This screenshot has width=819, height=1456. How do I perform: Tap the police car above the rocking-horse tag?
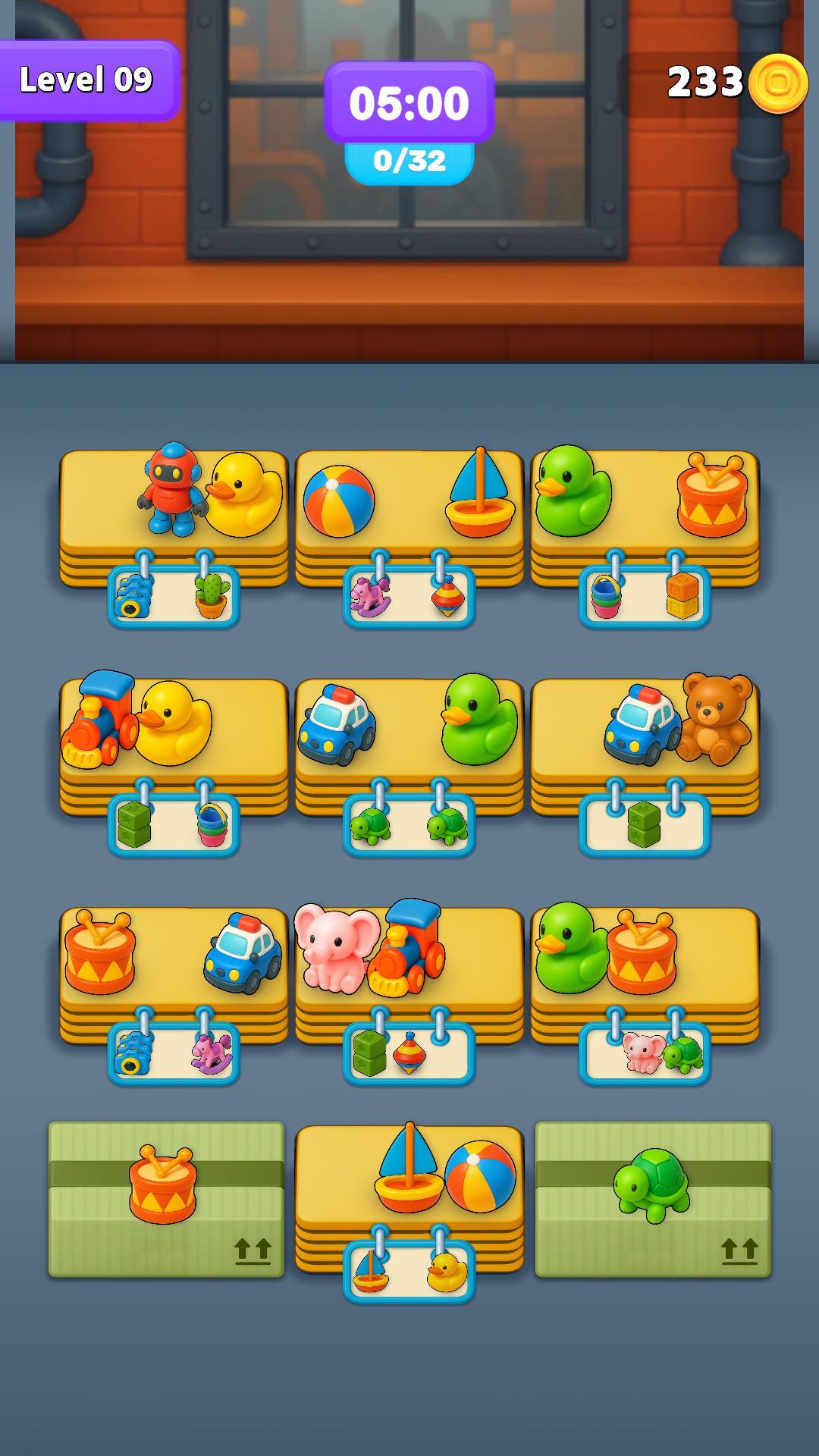pyautogui.click(x=242, y=953)
